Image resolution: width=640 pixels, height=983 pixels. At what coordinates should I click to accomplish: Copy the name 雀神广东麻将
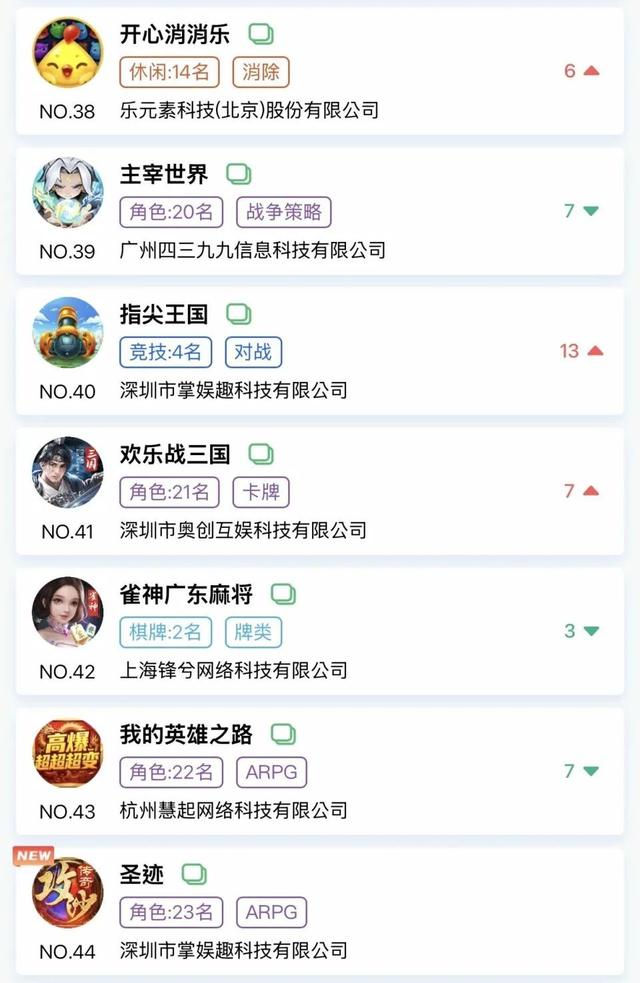pyautogui.click(x=283, y=595)
